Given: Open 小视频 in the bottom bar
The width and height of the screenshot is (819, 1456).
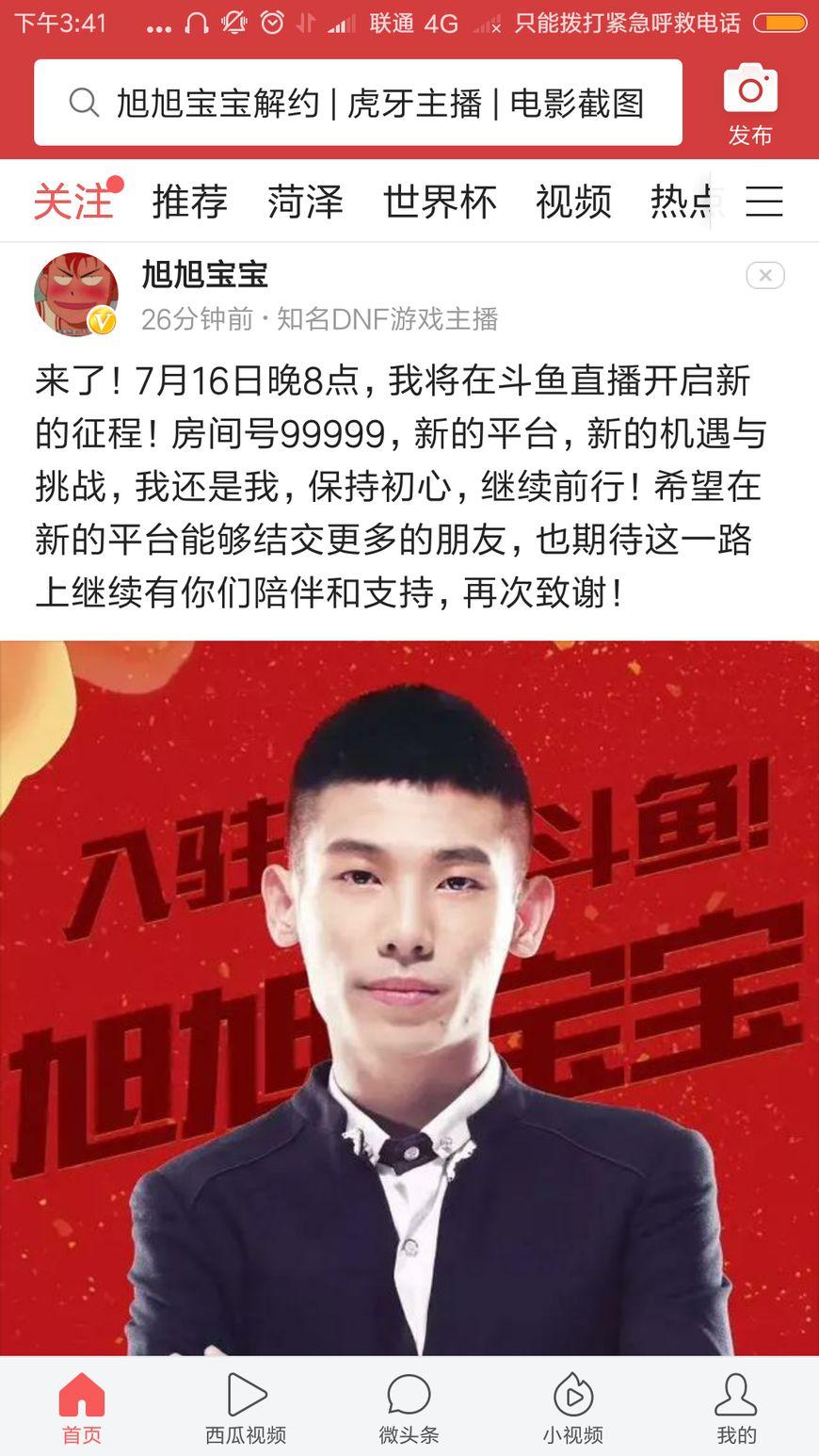Looking at the screenshot, I should (572, 1408).
